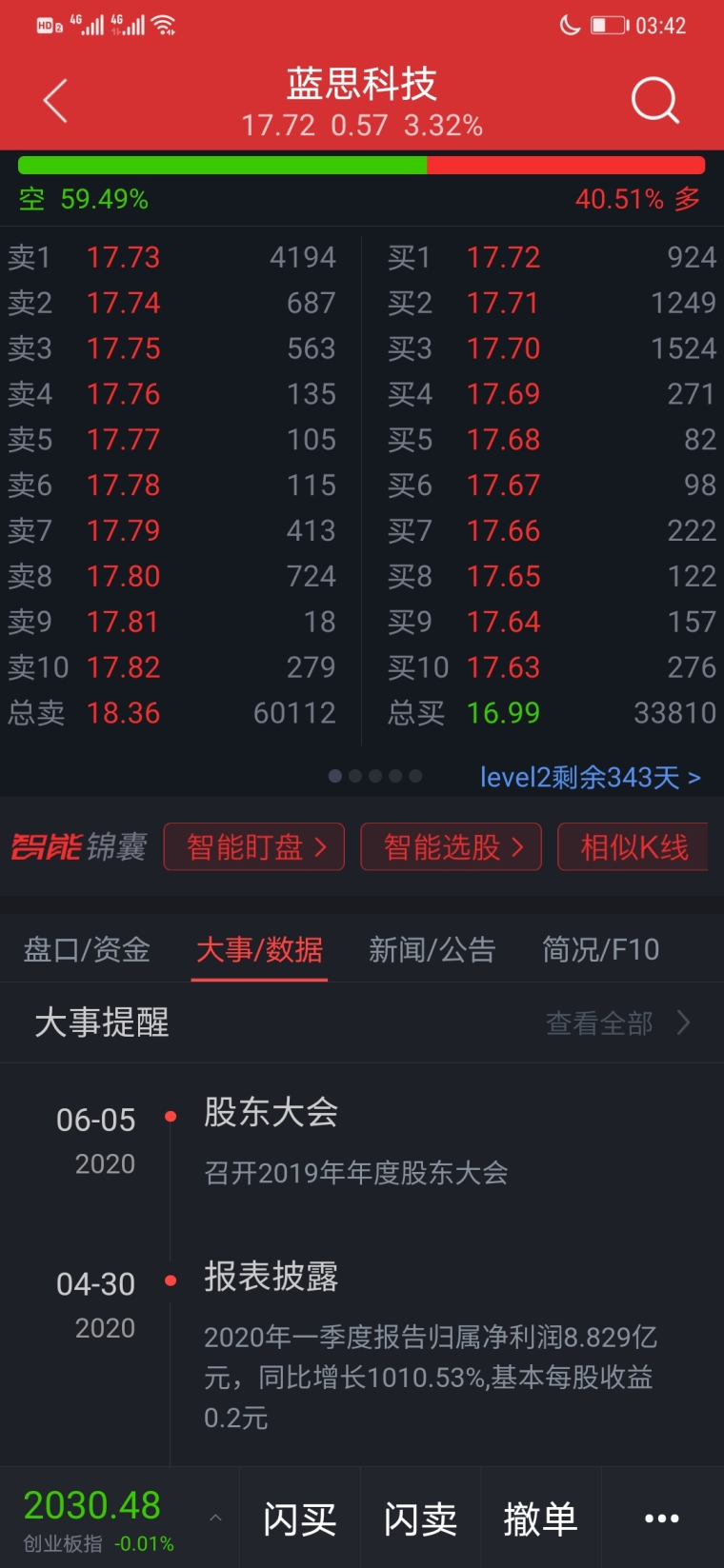Tap the page indicator dots above level2

tap(374, 776)
